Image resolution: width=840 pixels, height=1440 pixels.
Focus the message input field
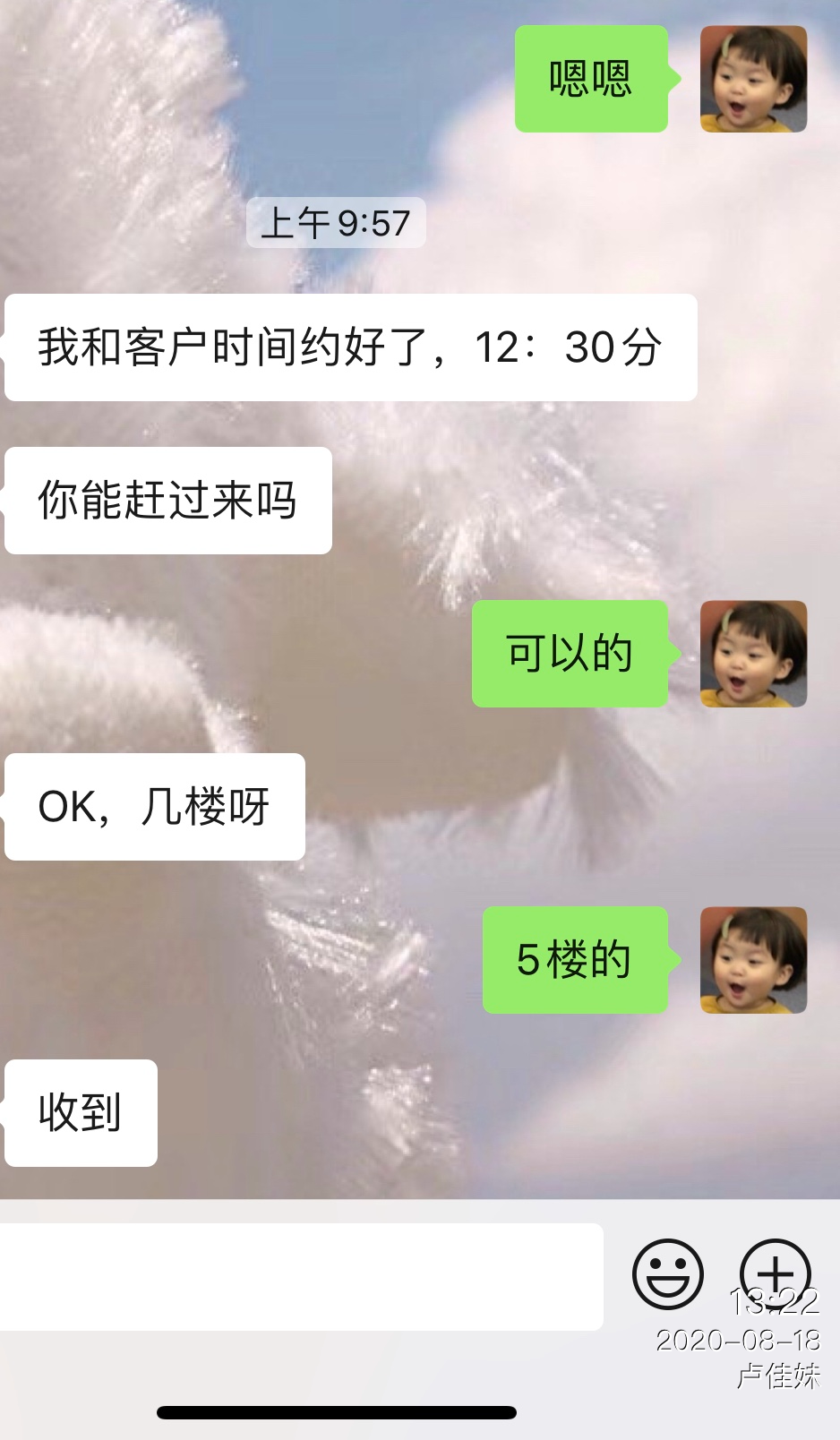[x=301, y=1277]
